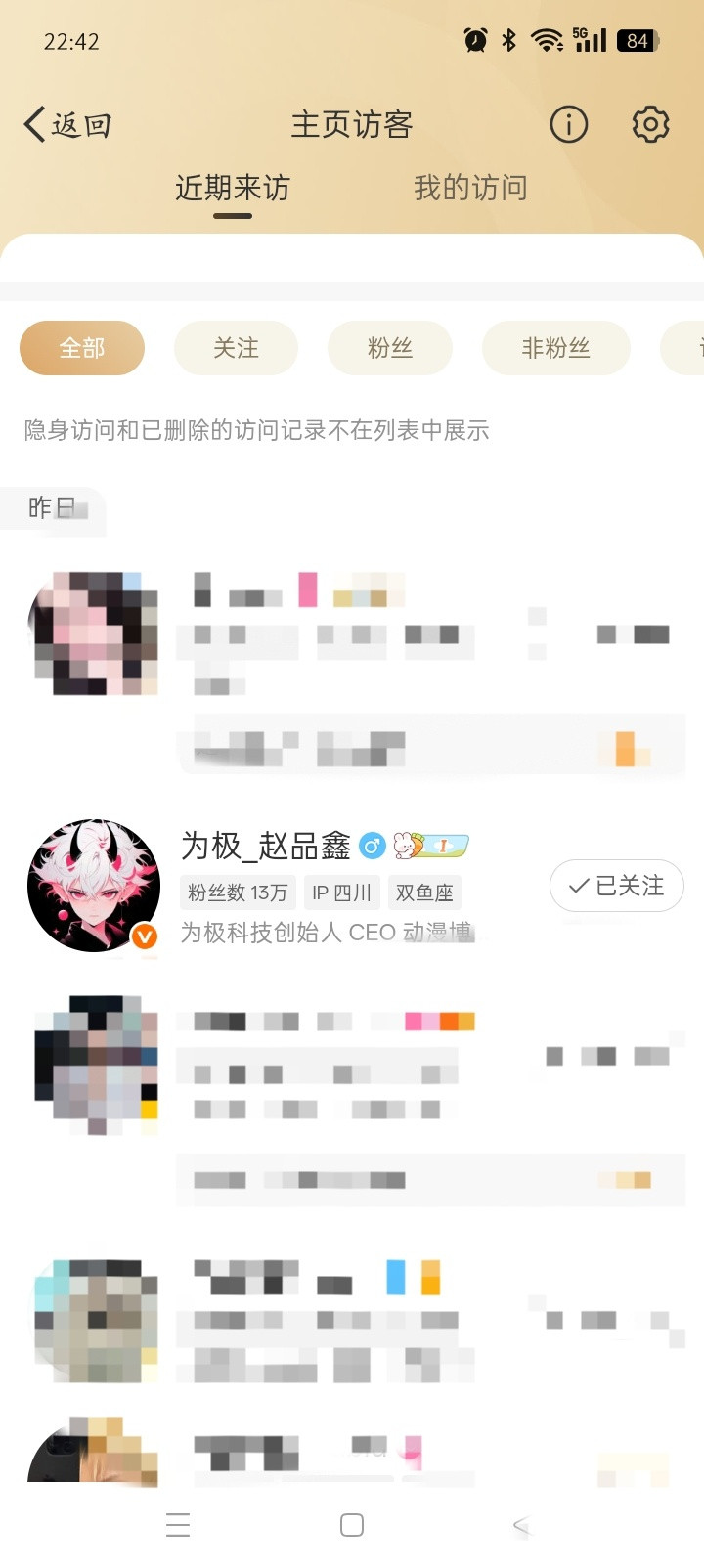Enable the 粉丝 visitor filter
This screenshot has width=704, height=1568.
(x=390, y=348)
